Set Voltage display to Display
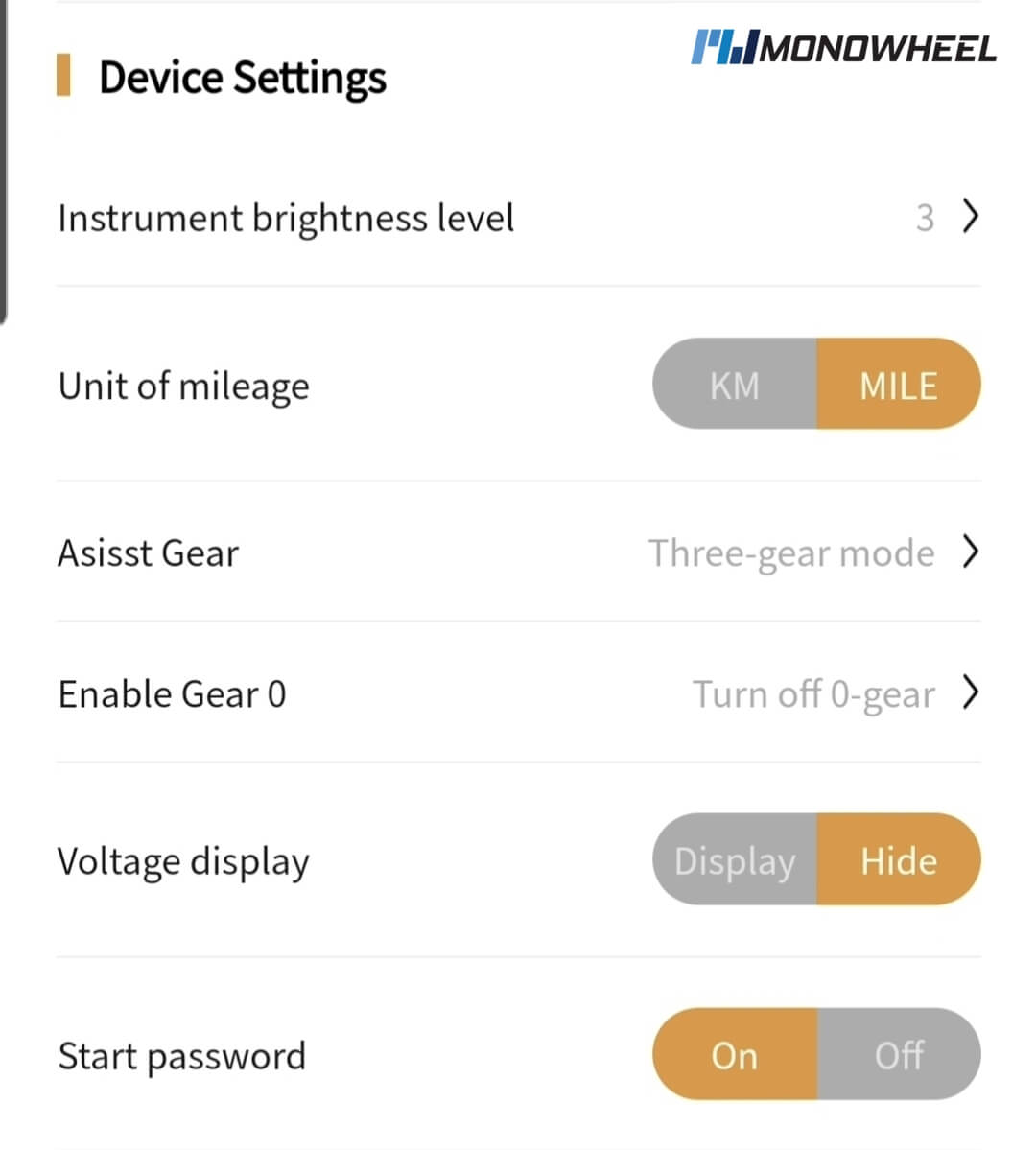The height and width of the screenshot is (1150, 1036). pos(735,860)
